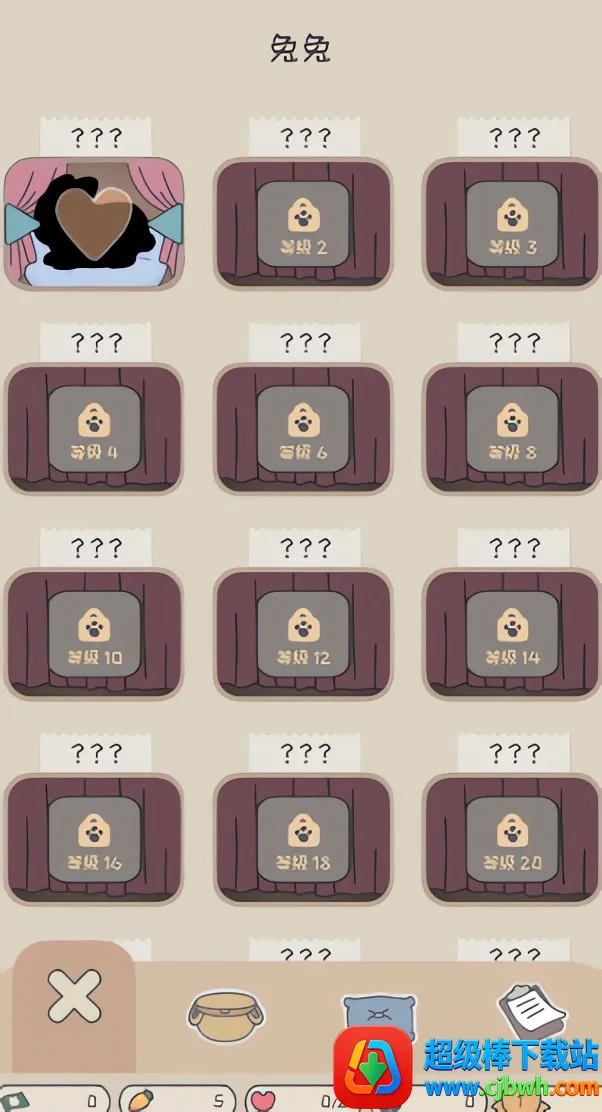Switch to the basket tab
This screenshot has height=1112, width=602.
click(x=225, y=1013)
